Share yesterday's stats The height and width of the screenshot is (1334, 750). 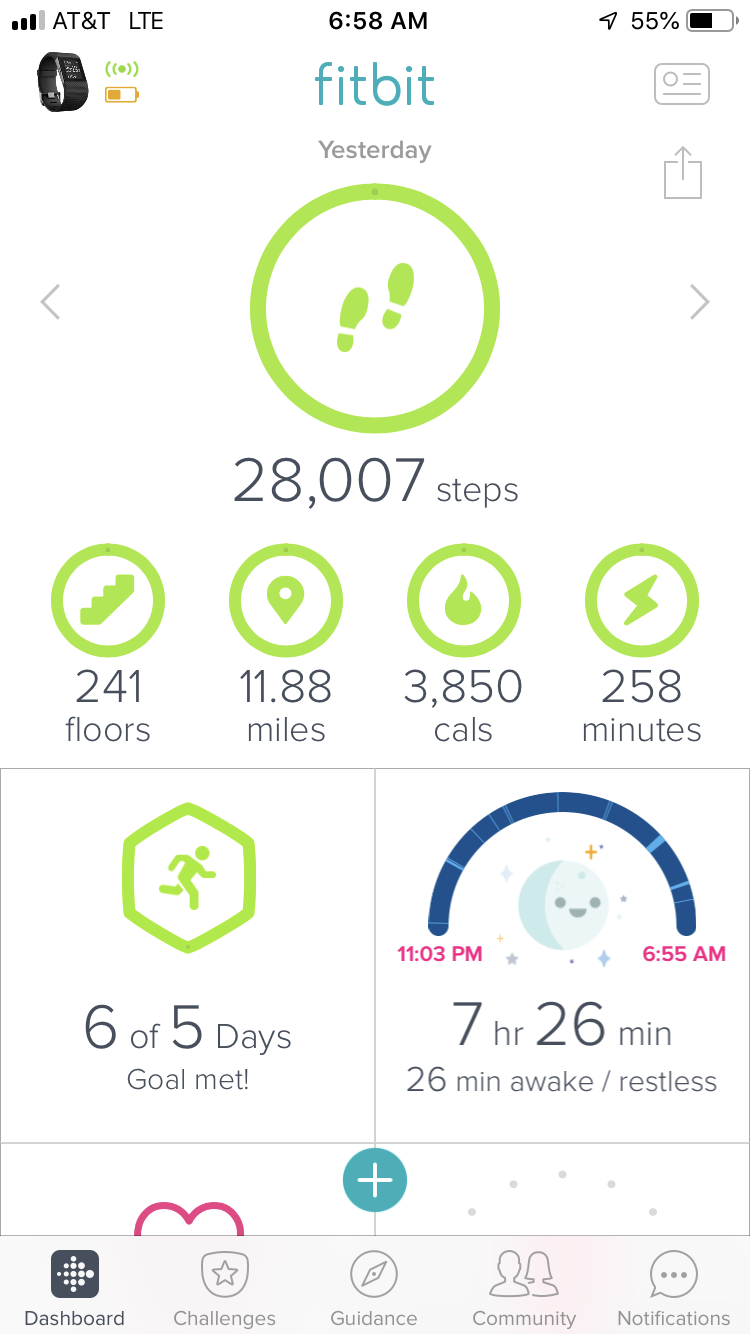[683, 173]
